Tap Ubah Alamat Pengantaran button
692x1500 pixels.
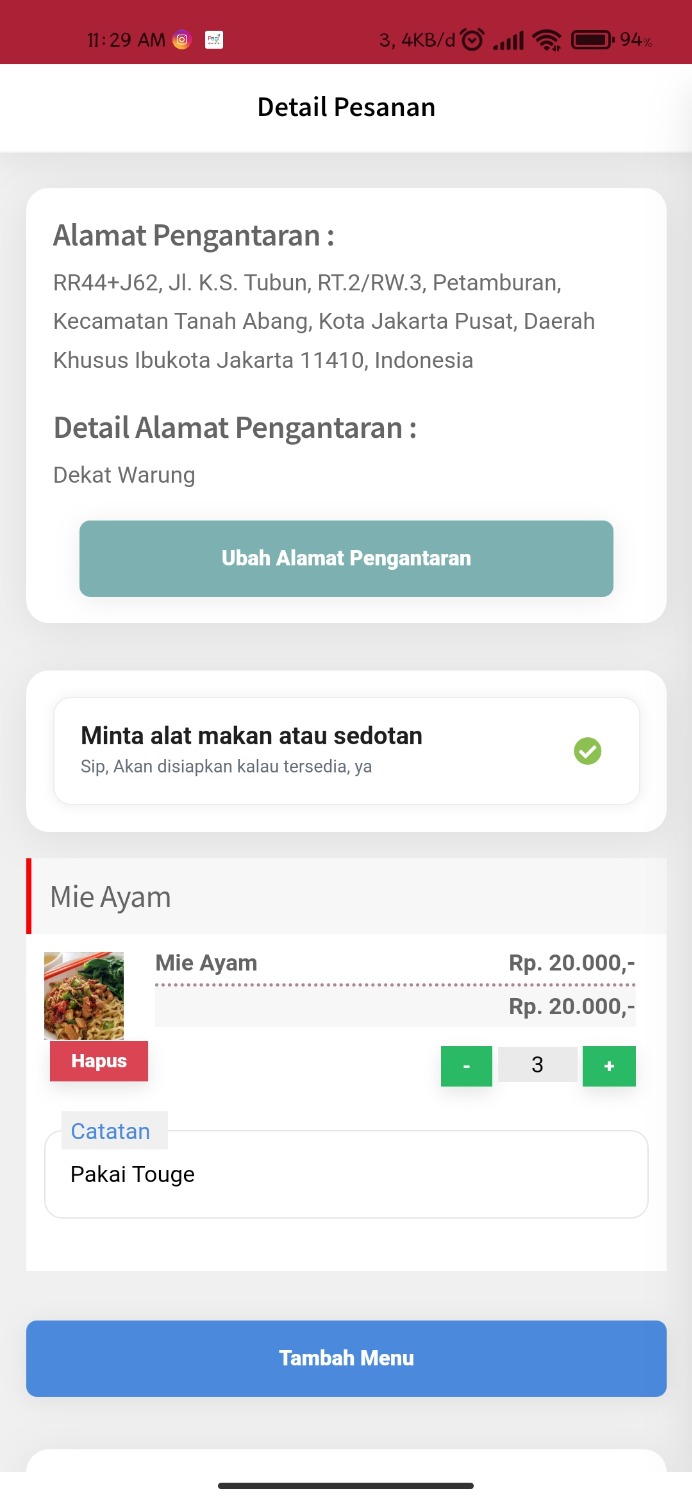(x=346, y=558)
